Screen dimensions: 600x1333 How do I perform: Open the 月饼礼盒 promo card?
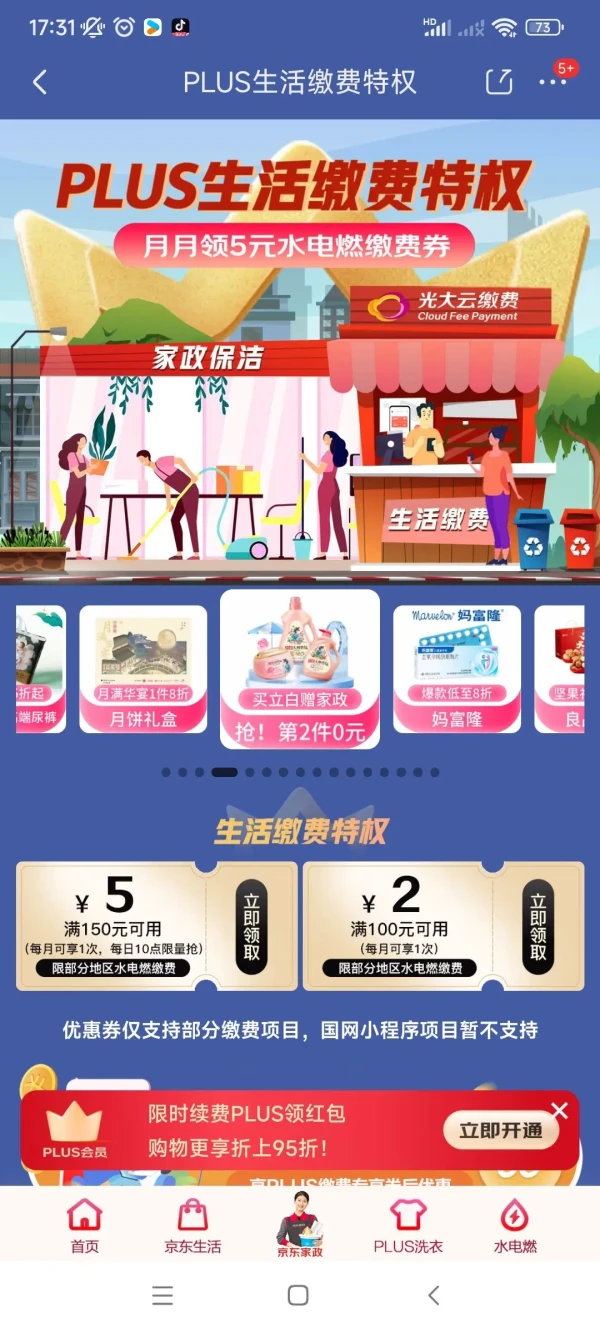click(143, 669)
